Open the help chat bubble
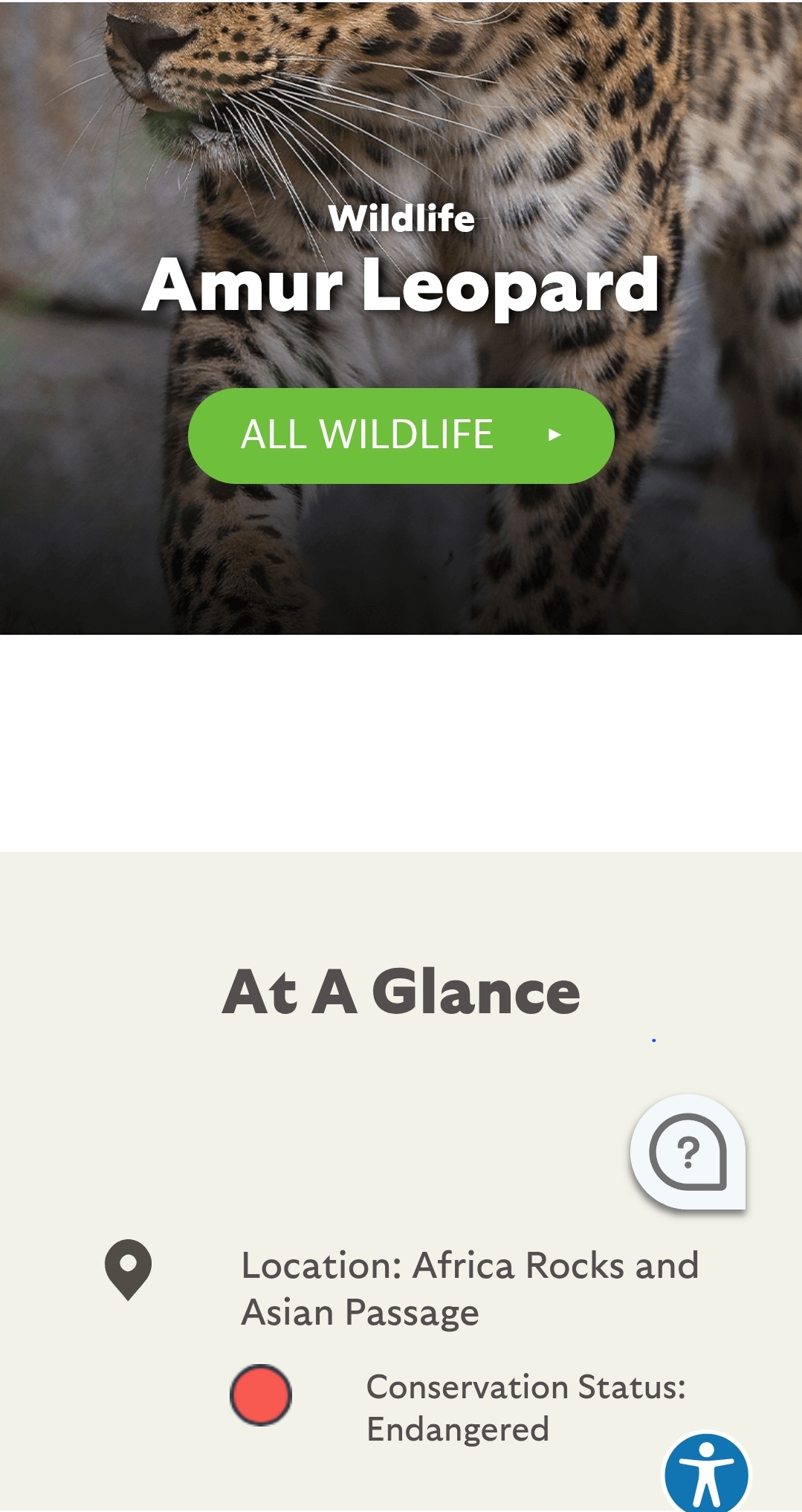Screen dimensions: 802x1512 pyautogui.click(x=688, y=1151)
